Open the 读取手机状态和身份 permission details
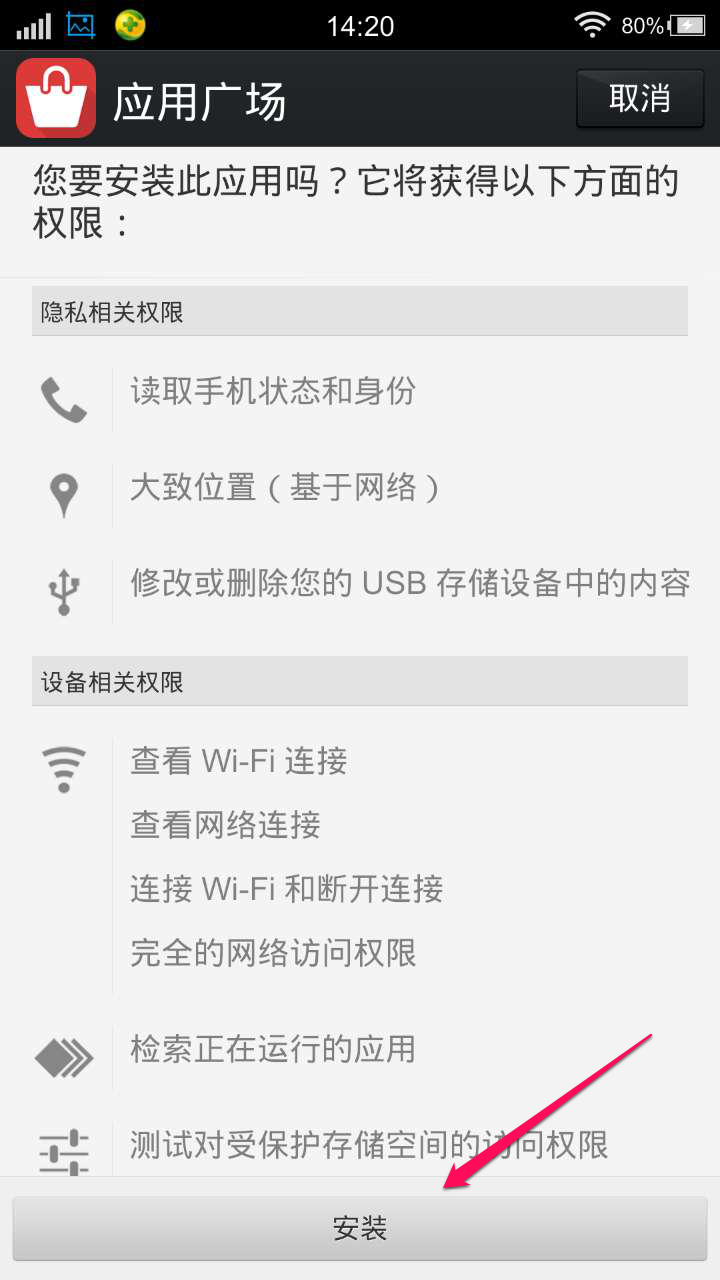Image resolution: width=720 pixels, height=1280 pixels. point(272,392)
